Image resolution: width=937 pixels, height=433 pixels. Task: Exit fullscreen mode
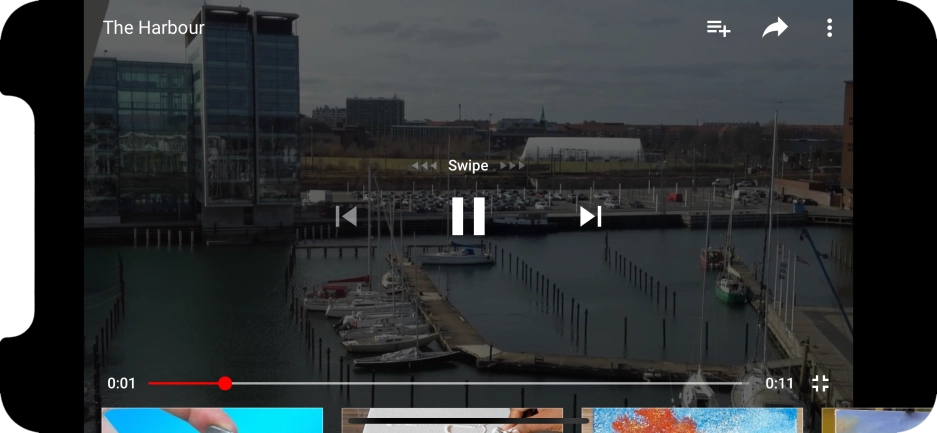click(x=820, y=383)
